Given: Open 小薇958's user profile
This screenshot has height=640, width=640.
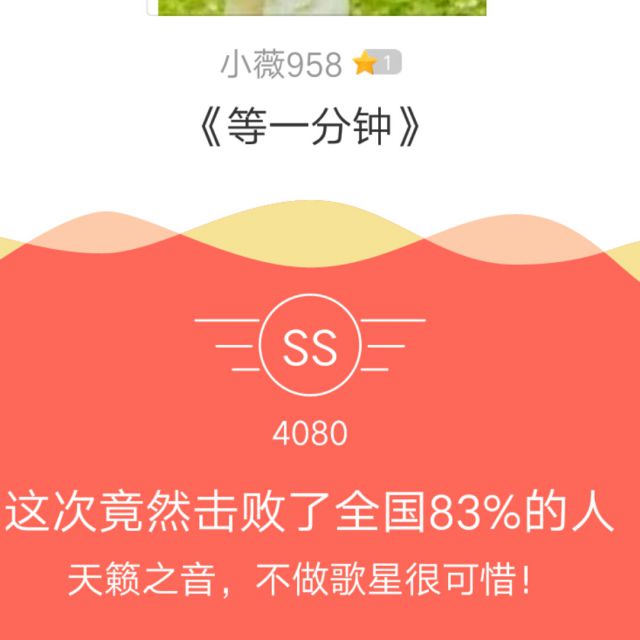Looking at the screenshot, I should 282,65.
